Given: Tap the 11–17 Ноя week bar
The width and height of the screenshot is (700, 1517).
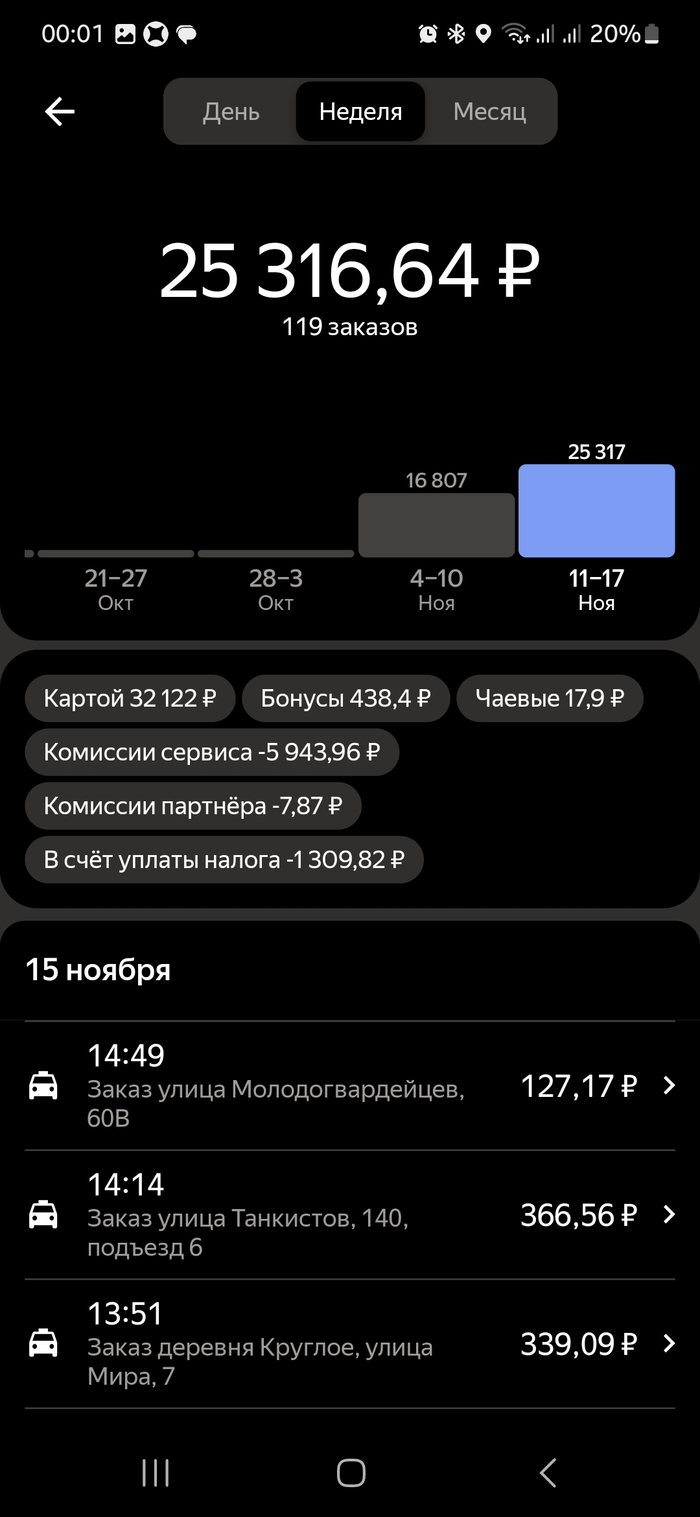Looking at the screenshot, I should [596, 511].
